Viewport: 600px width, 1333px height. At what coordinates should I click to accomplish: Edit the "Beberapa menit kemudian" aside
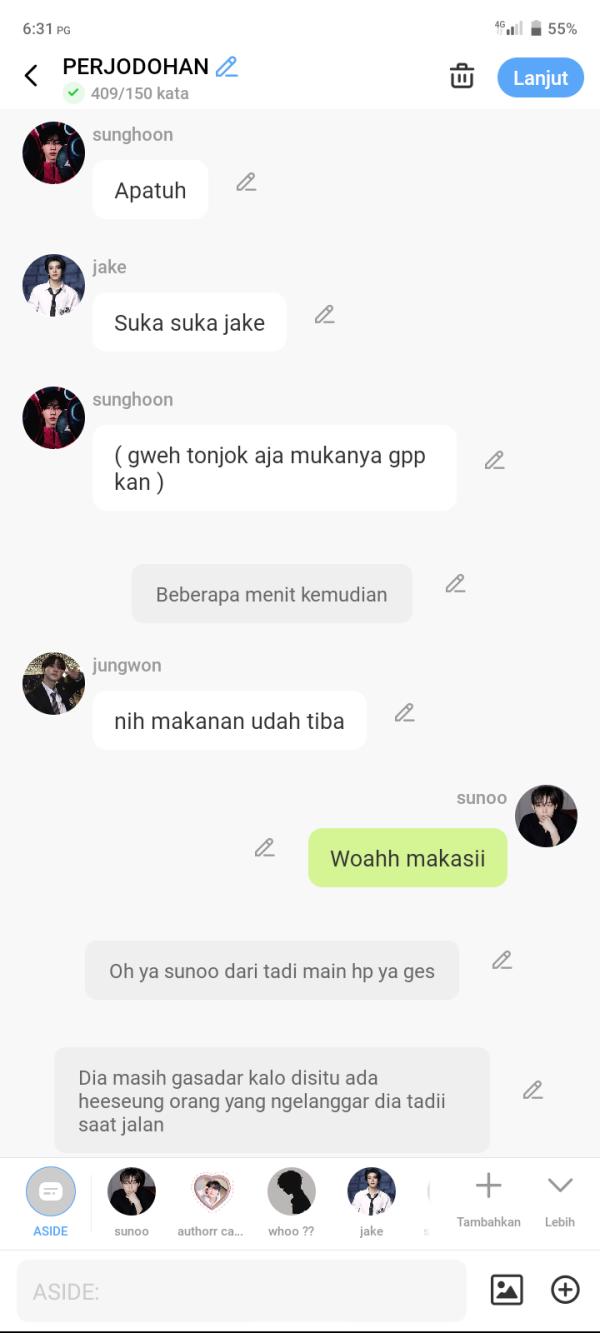coord(455,584)
